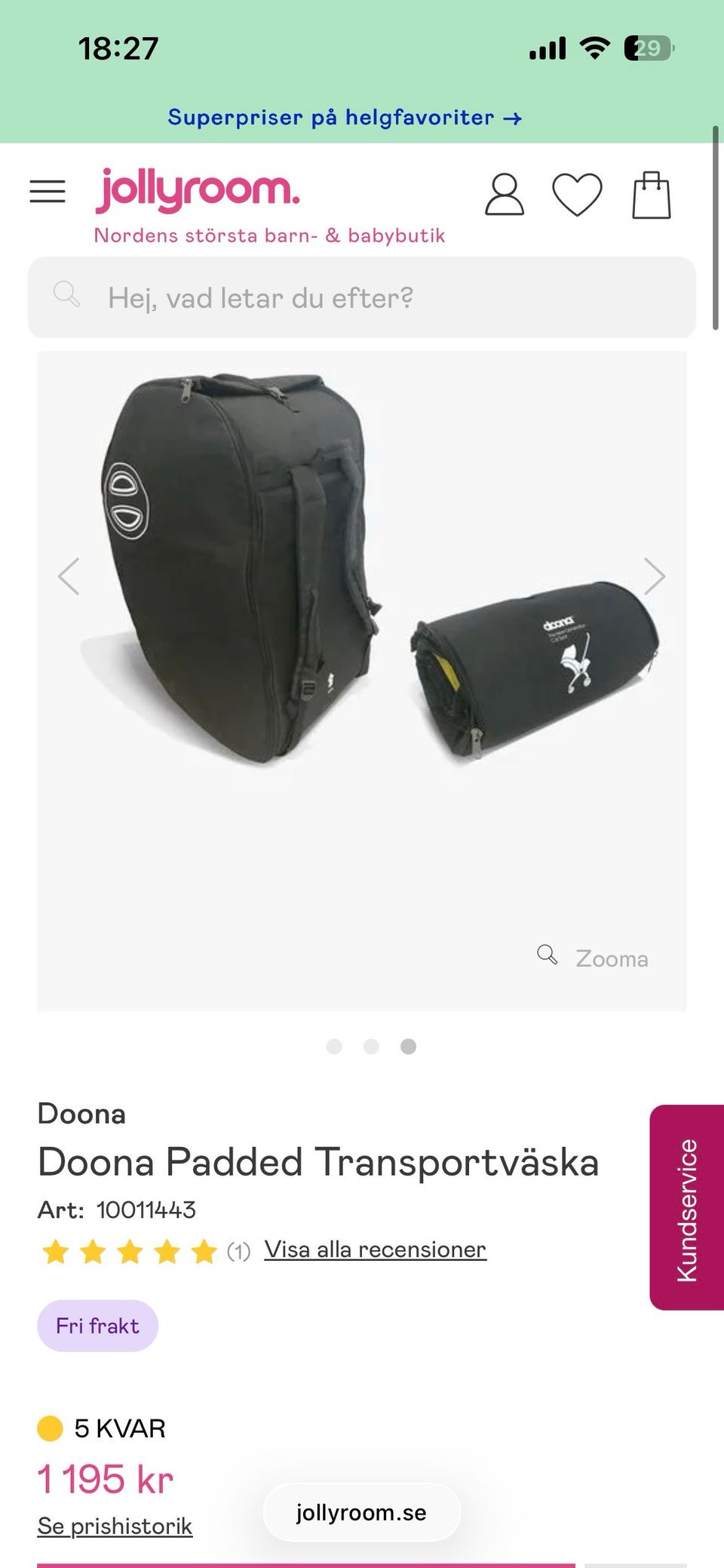
Task: Show the next product image
Action: (654, 576)
